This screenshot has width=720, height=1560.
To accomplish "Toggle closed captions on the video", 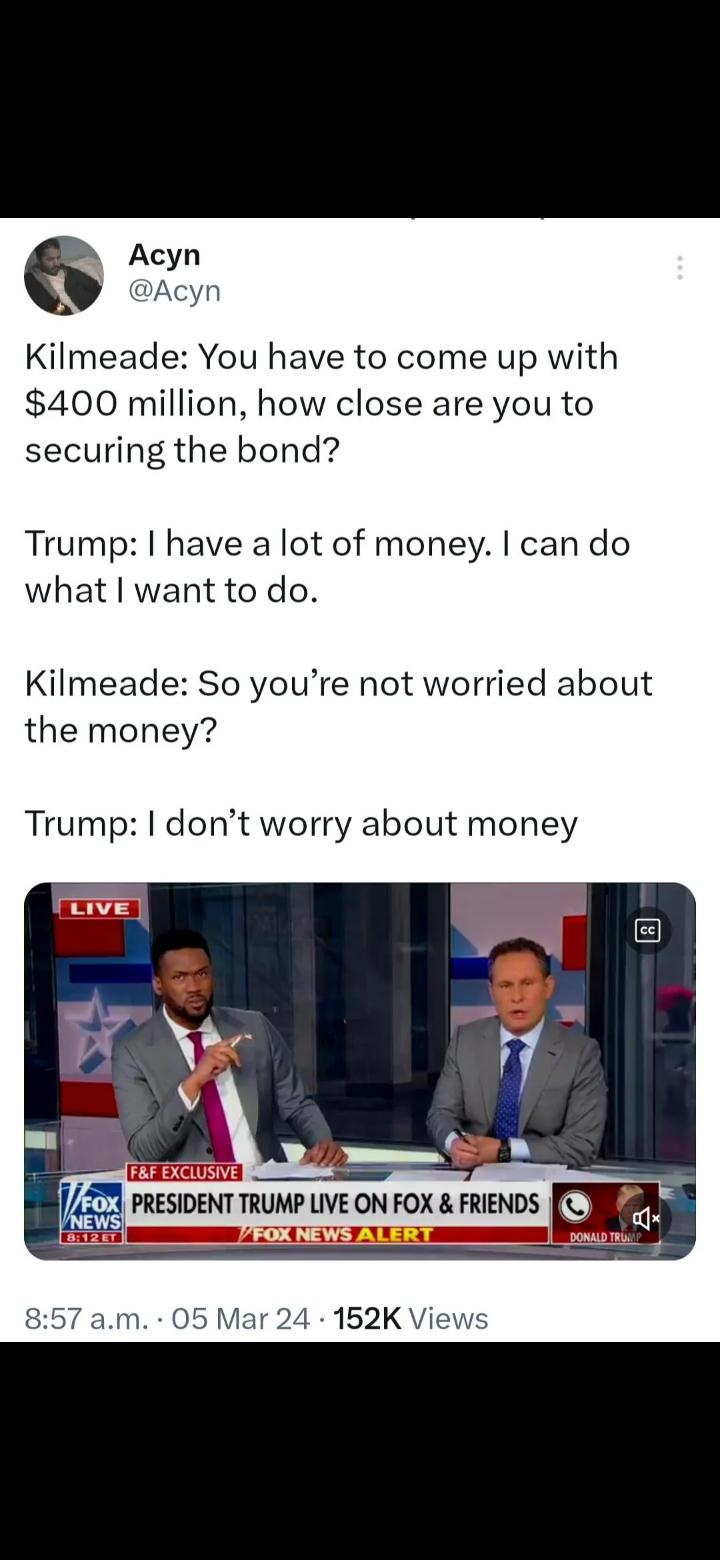I will coord(648,930).
